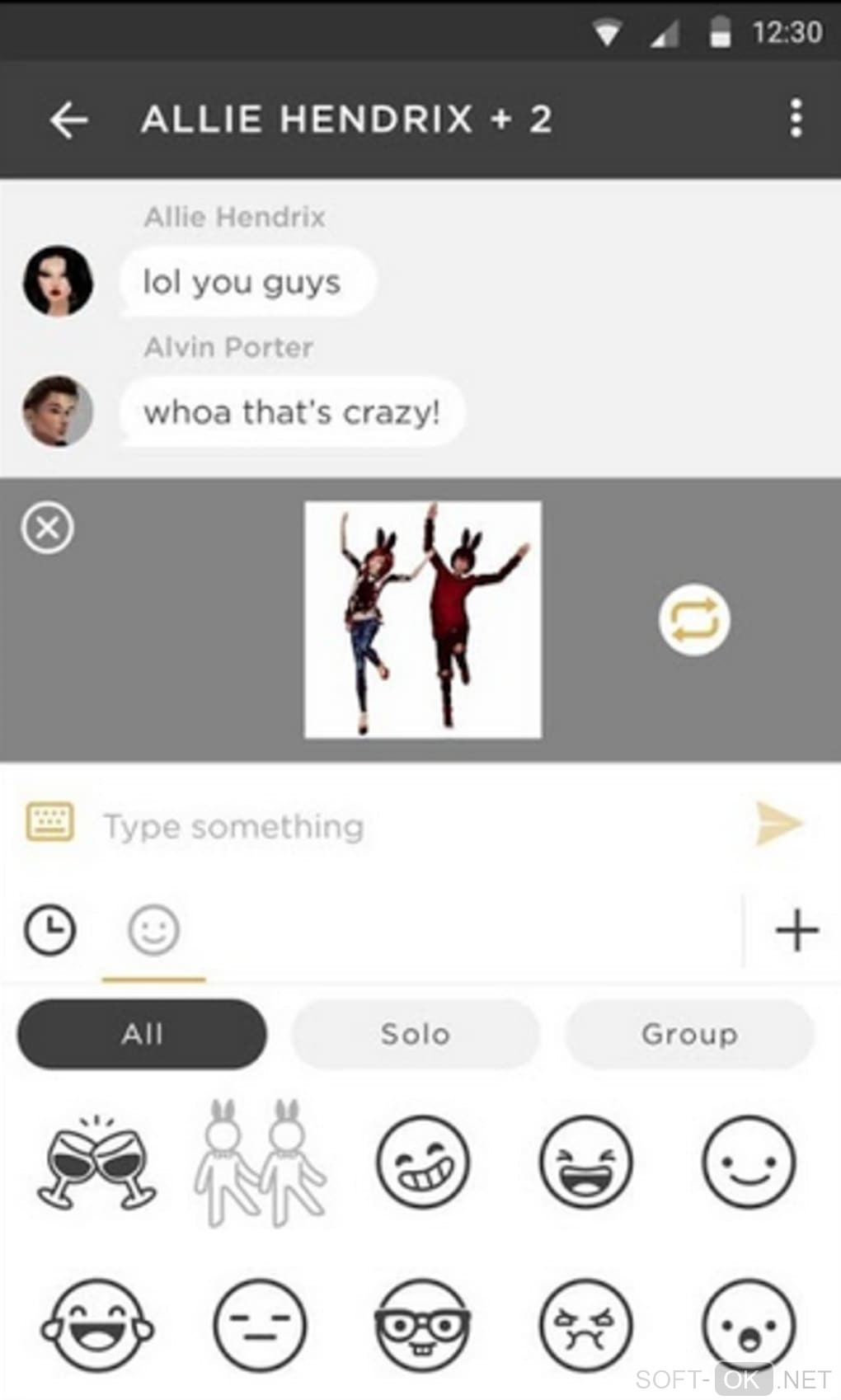This screenshot has width=841, height=1400.
Task: Open the overflow menu
Action: pos(795,120)
